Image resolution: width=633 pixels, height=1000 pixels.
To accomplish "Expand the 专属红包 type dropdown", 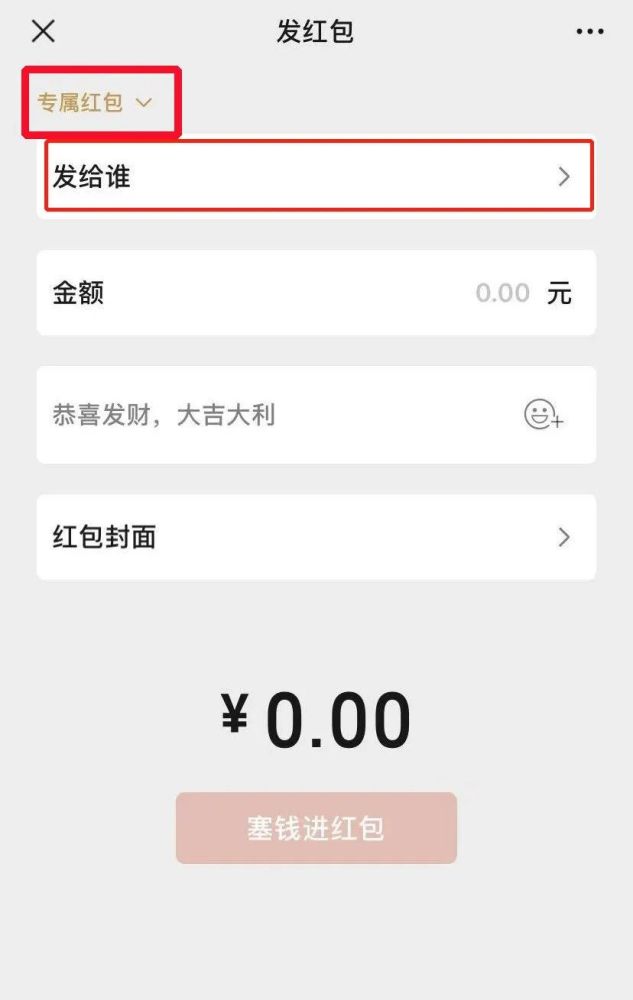I will click(95, 102).
